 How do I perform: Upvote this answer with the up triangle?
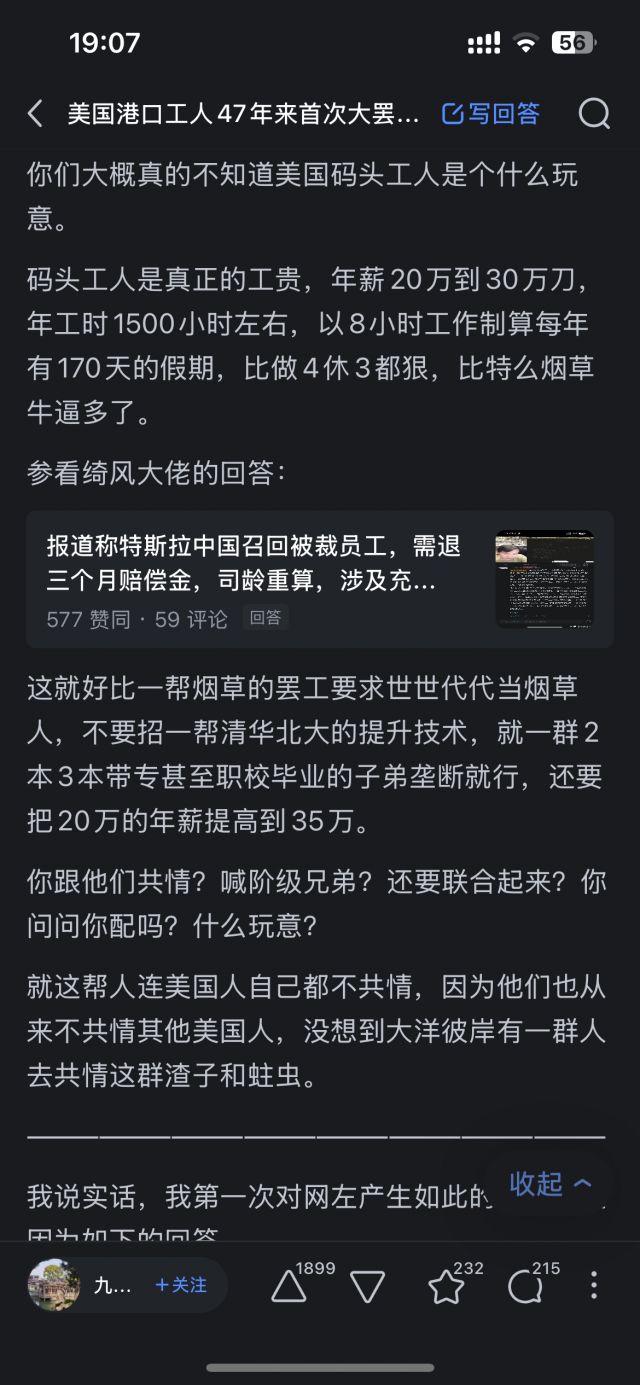point(289,1287)
